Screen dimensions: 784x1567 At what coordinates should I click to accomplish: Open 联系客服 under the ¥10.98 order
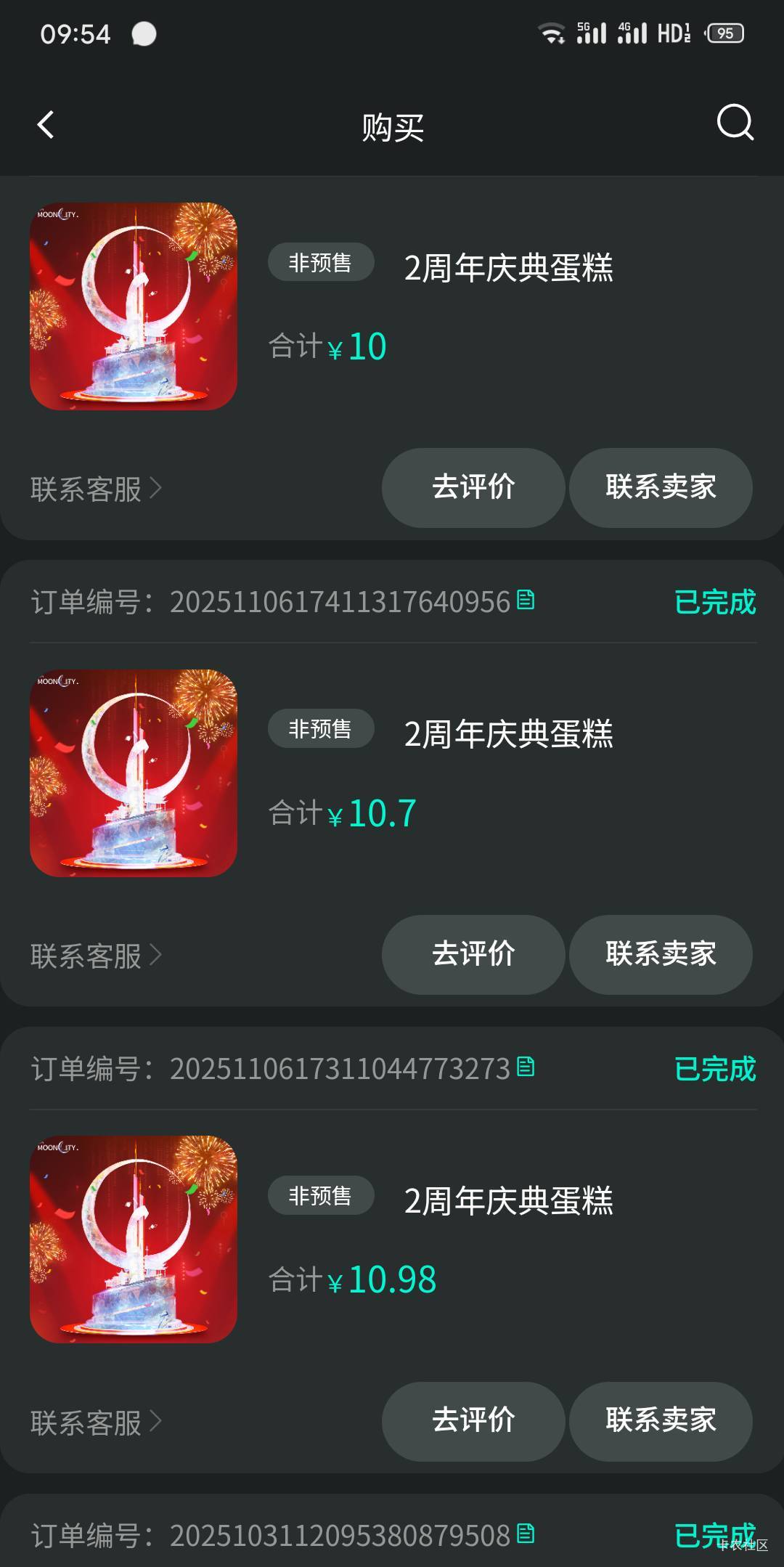[x=96, y=1423]
